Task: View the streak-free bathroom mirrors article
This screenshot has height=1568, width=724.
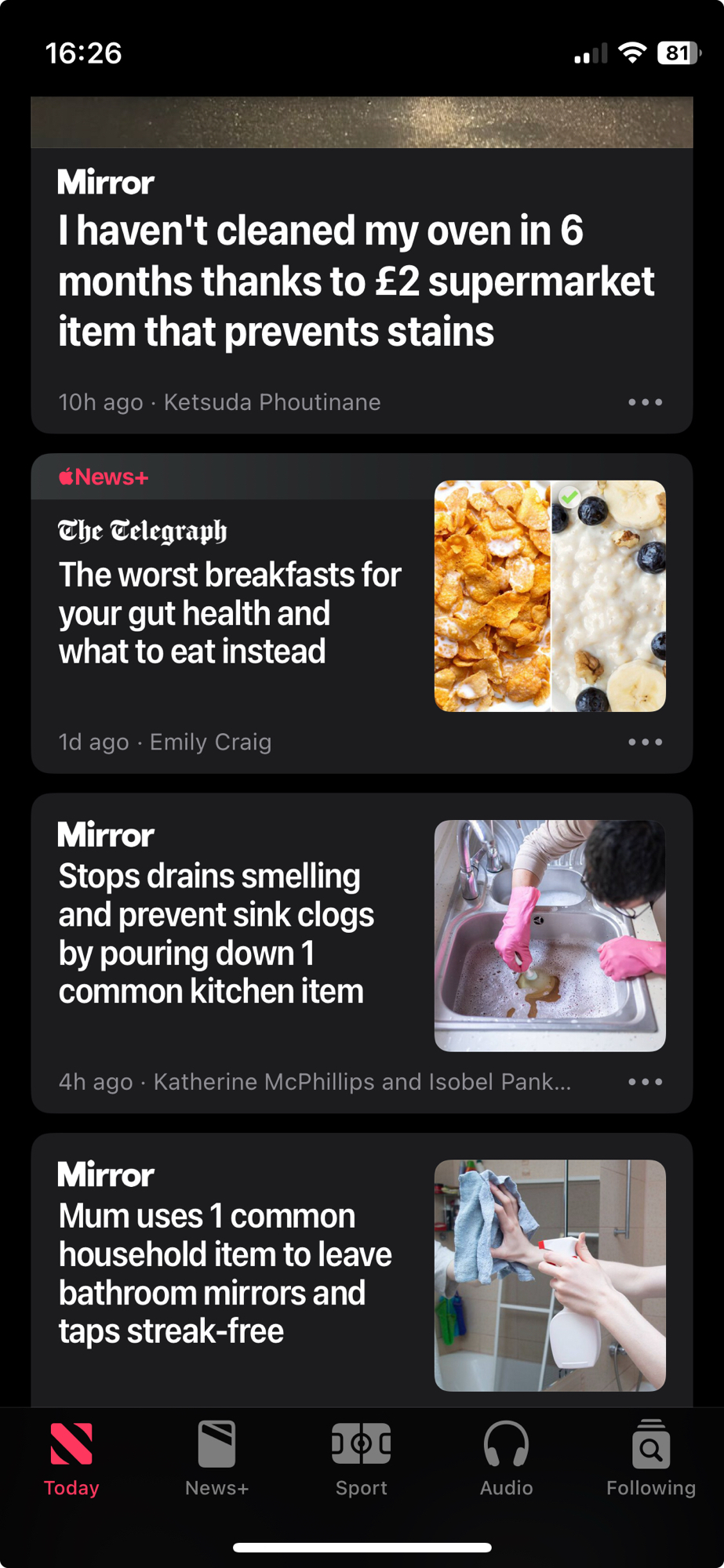Action: [x=226, y=1272]
